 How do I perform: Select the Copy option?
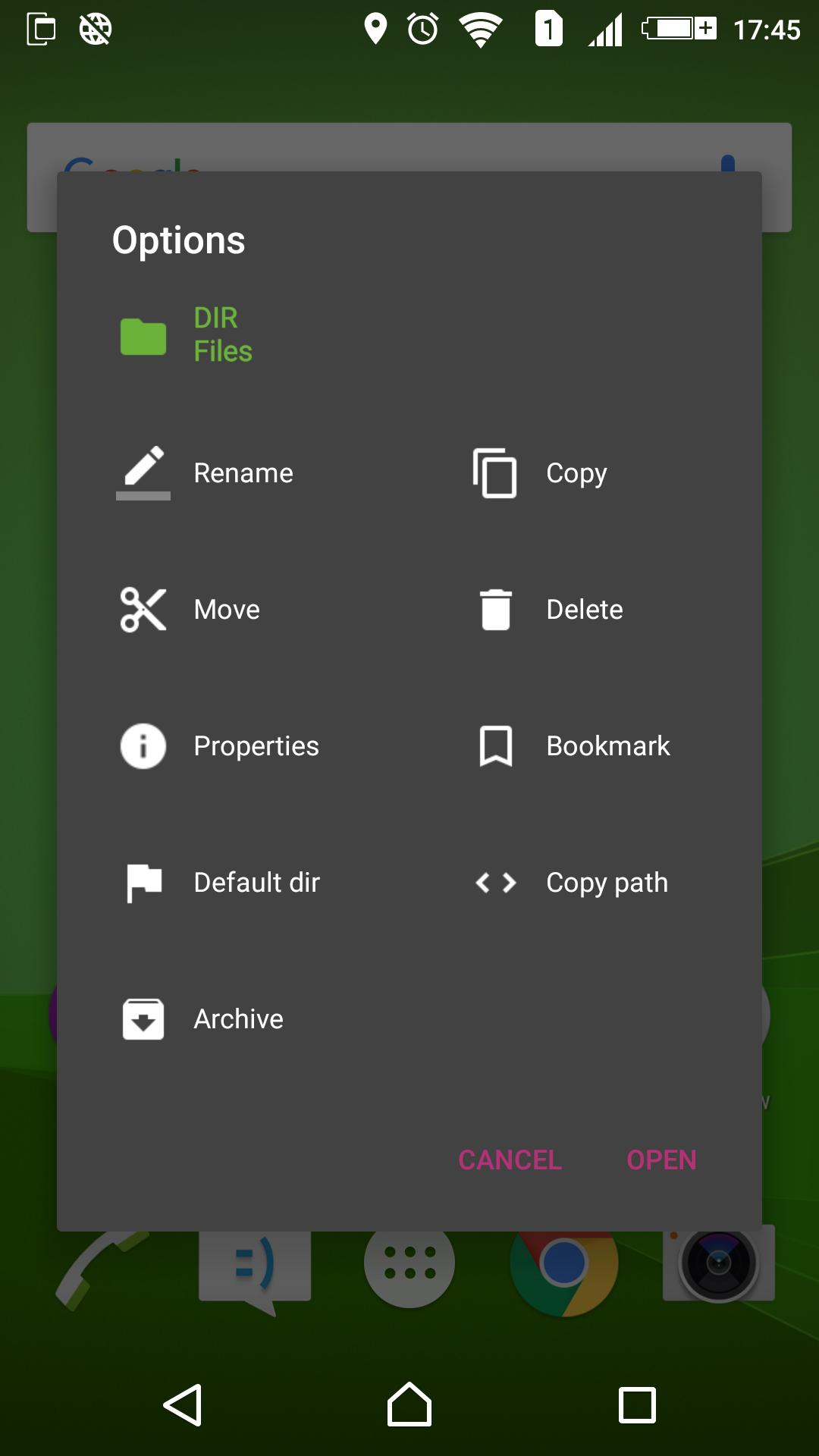click(x=575, y=473)
